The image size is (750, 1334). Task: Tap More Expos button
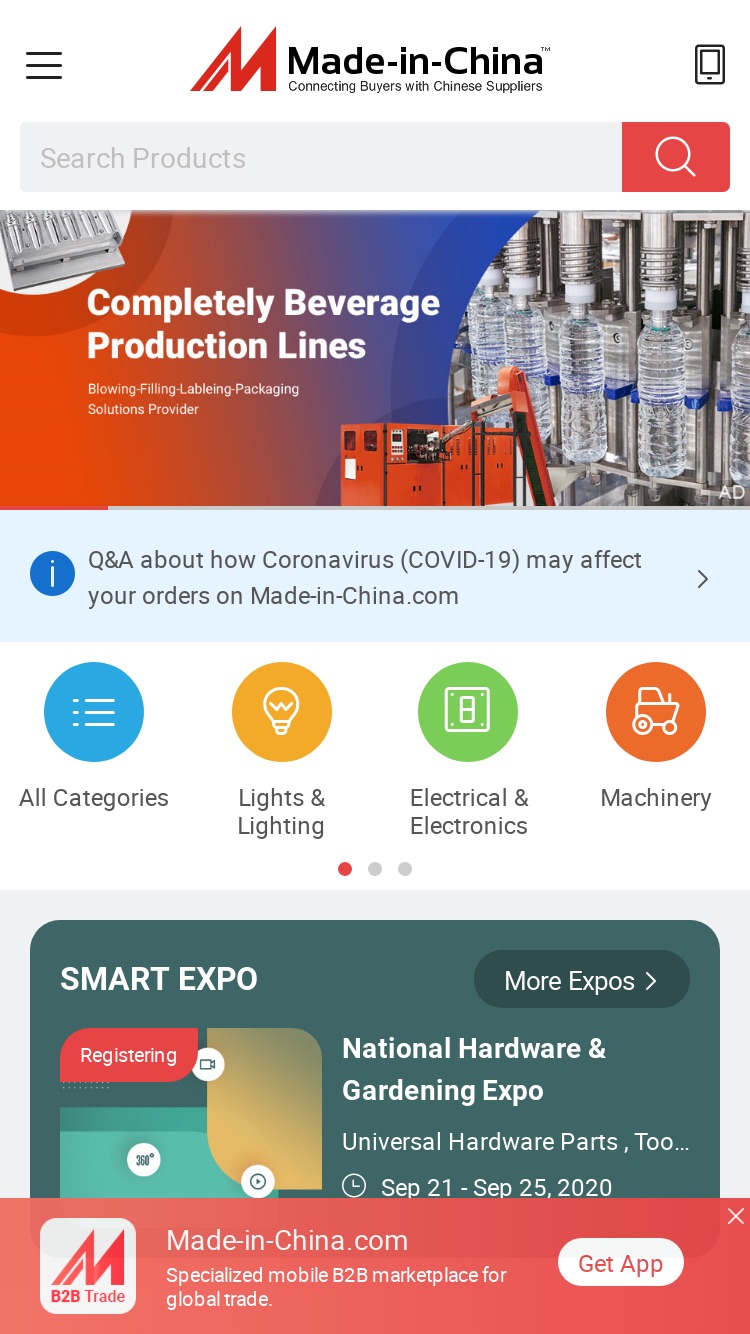582,980
